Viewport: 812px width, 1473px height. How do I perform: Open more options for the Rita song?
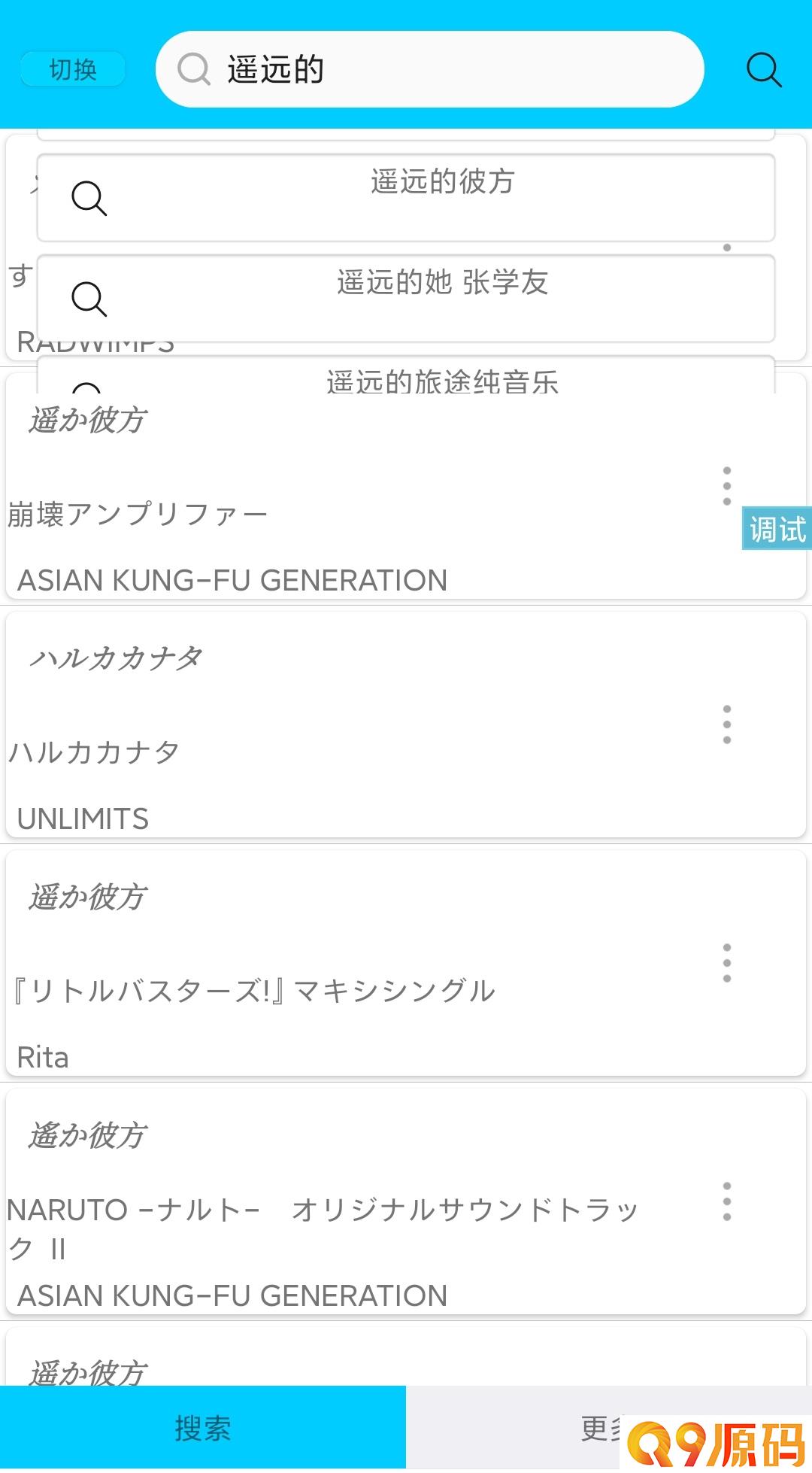(726, 963)
